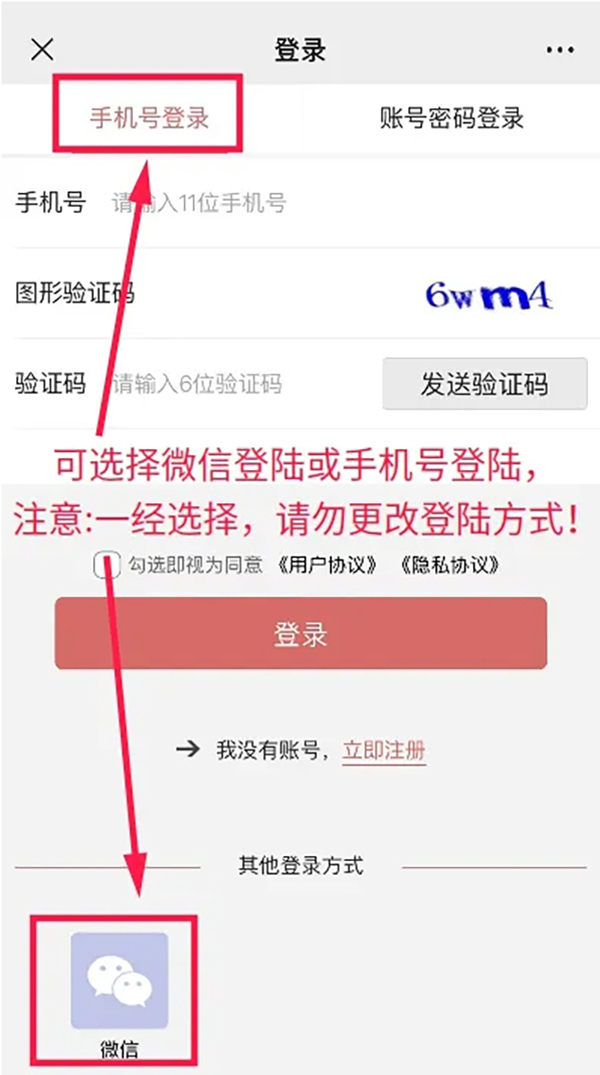Viewport: 600px width, 1075px height.
Task: Open the 《隐私协议》 link
Action: (x=450, y=566)
